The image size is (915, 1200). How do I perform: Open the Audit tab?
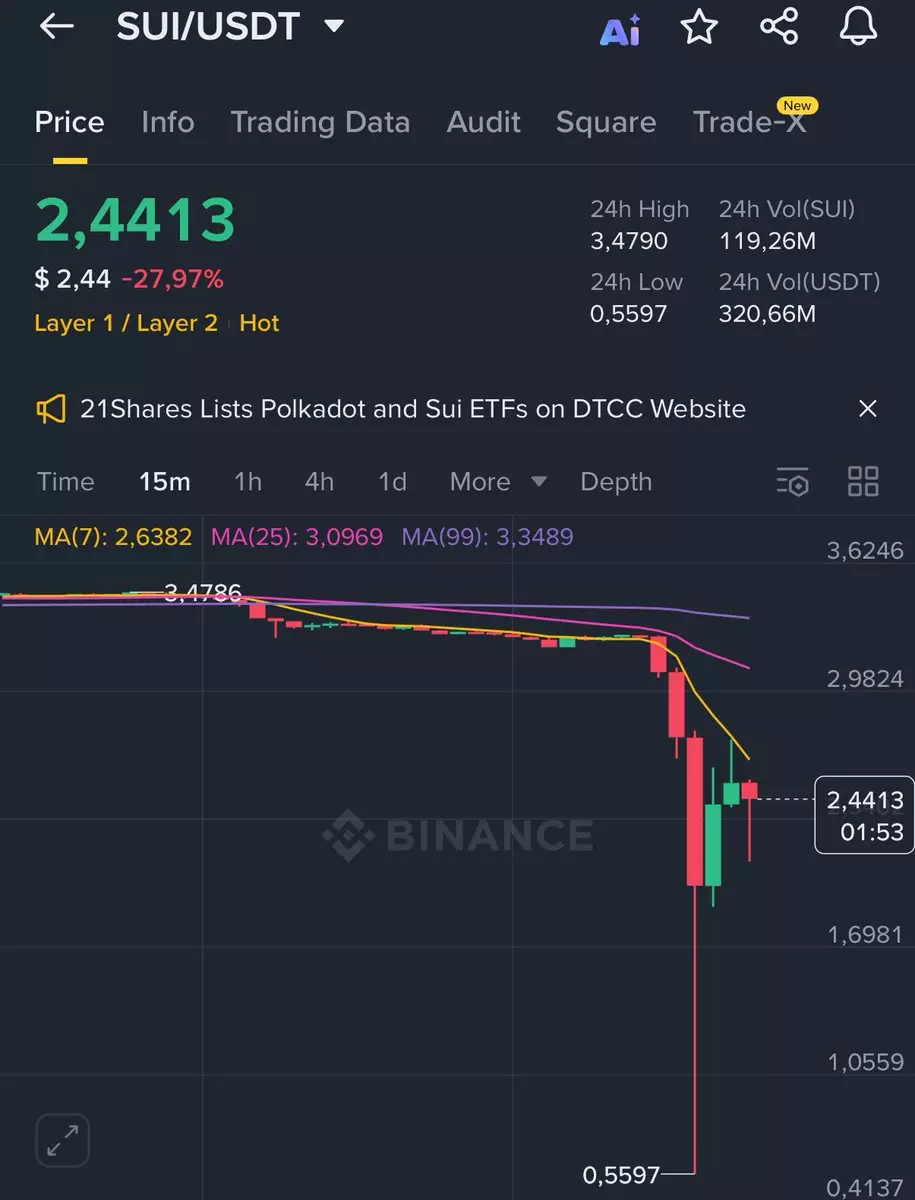pos(483,122)
